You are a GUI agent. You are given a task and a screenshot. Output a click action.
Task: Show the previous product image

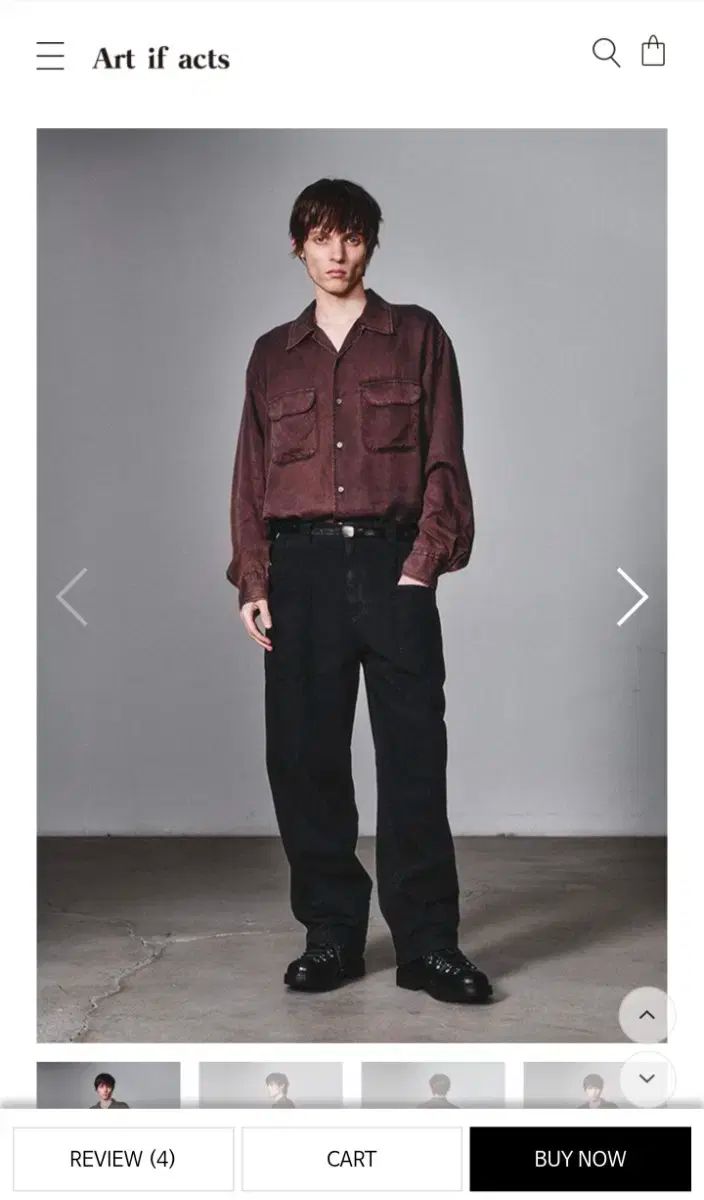pos(72,597)
